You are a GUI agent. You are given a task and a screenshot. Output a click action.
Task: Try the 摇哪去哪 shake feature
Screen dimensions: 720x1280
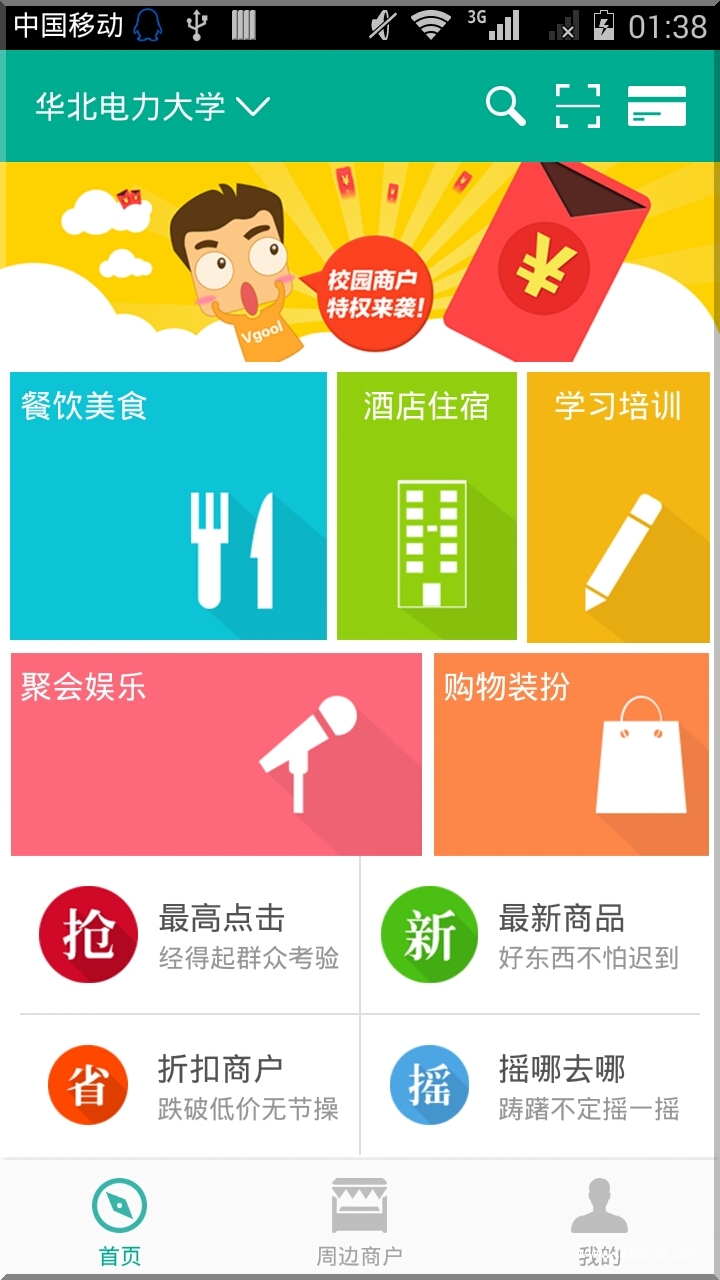(531, 1086)
